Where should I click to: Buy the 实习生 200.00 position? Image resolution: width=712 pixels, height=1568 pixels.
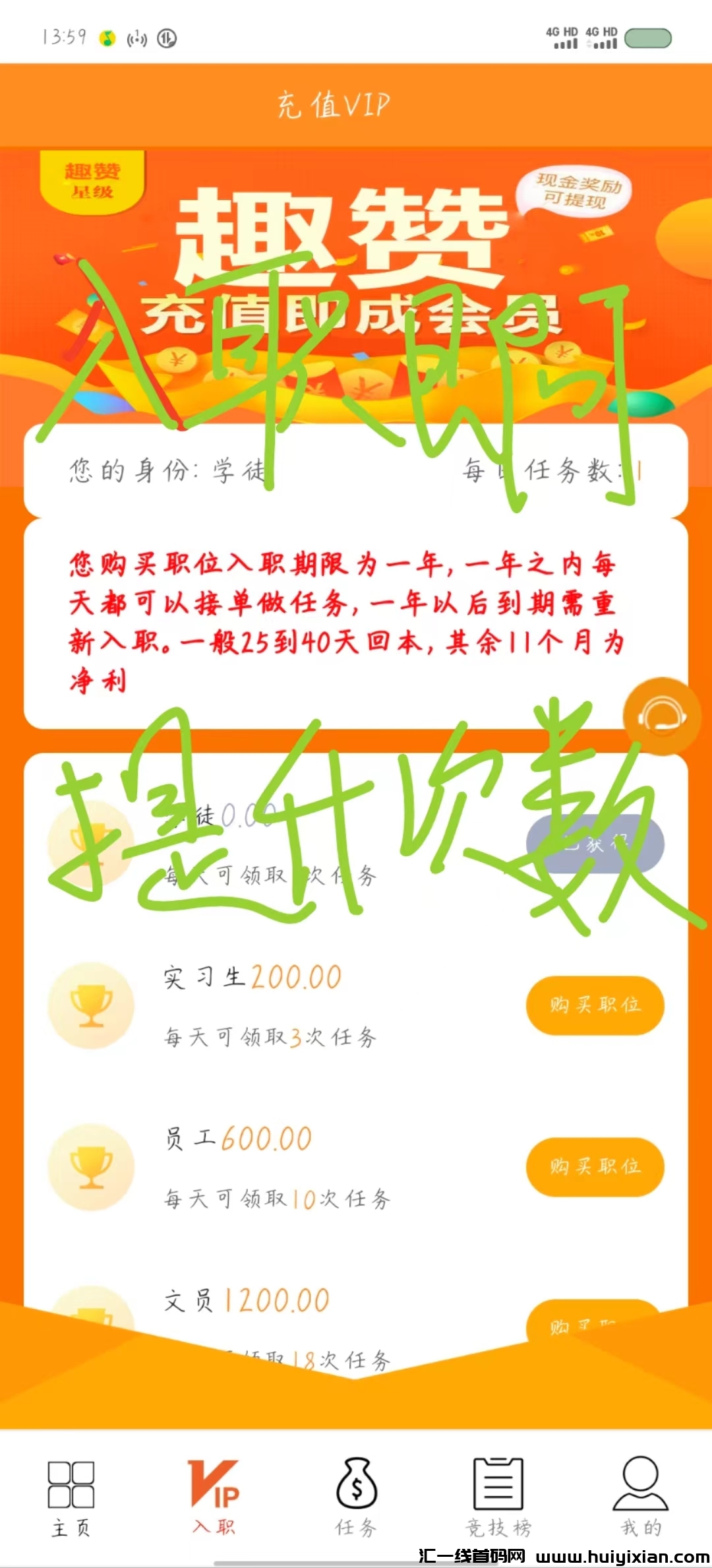click(595, 1005)
